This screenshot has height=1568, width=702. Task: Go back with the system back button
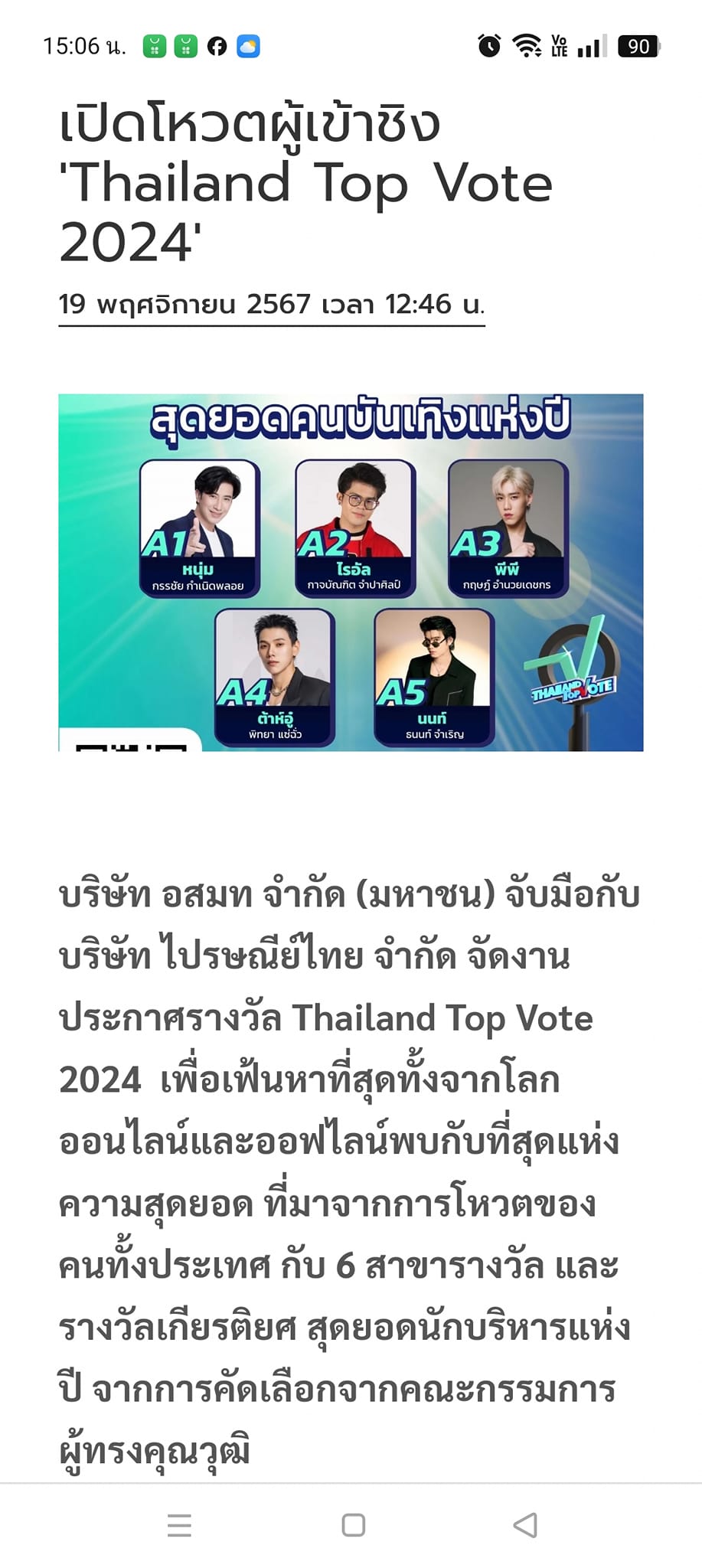tap(525, 1525)
